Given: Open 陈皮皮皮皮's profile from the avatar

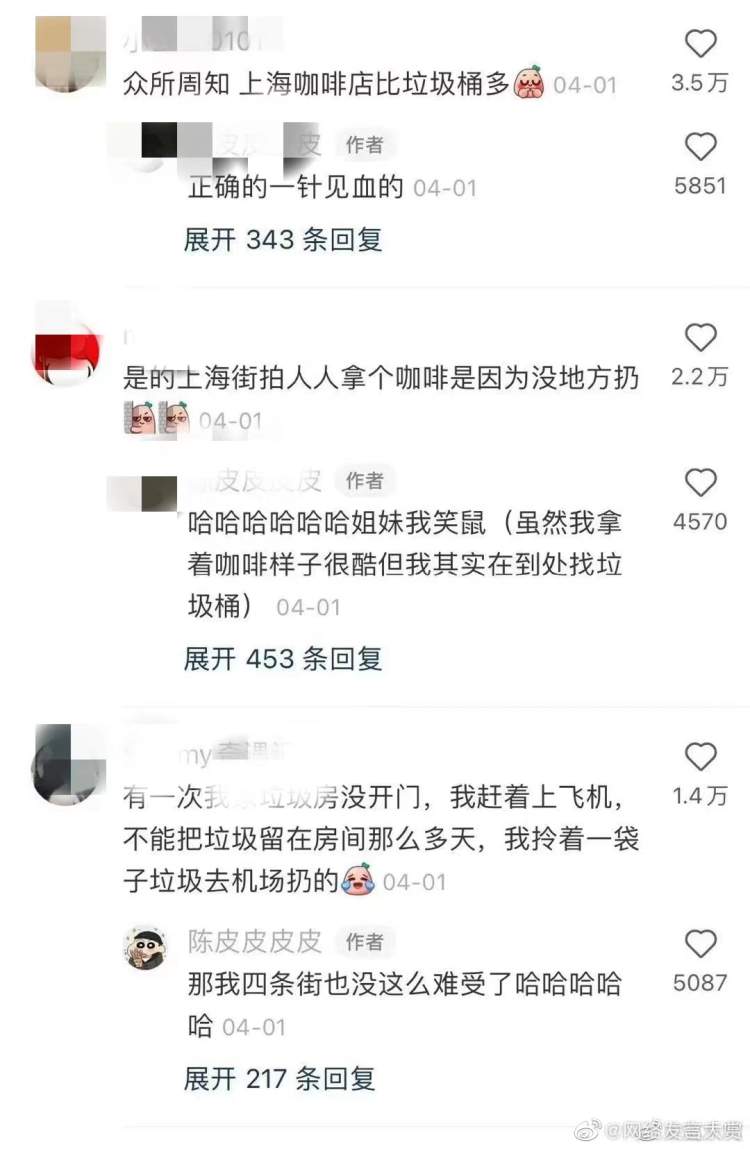Looking at the screenshot, I should pyautogui.click(x=144, y=948).
